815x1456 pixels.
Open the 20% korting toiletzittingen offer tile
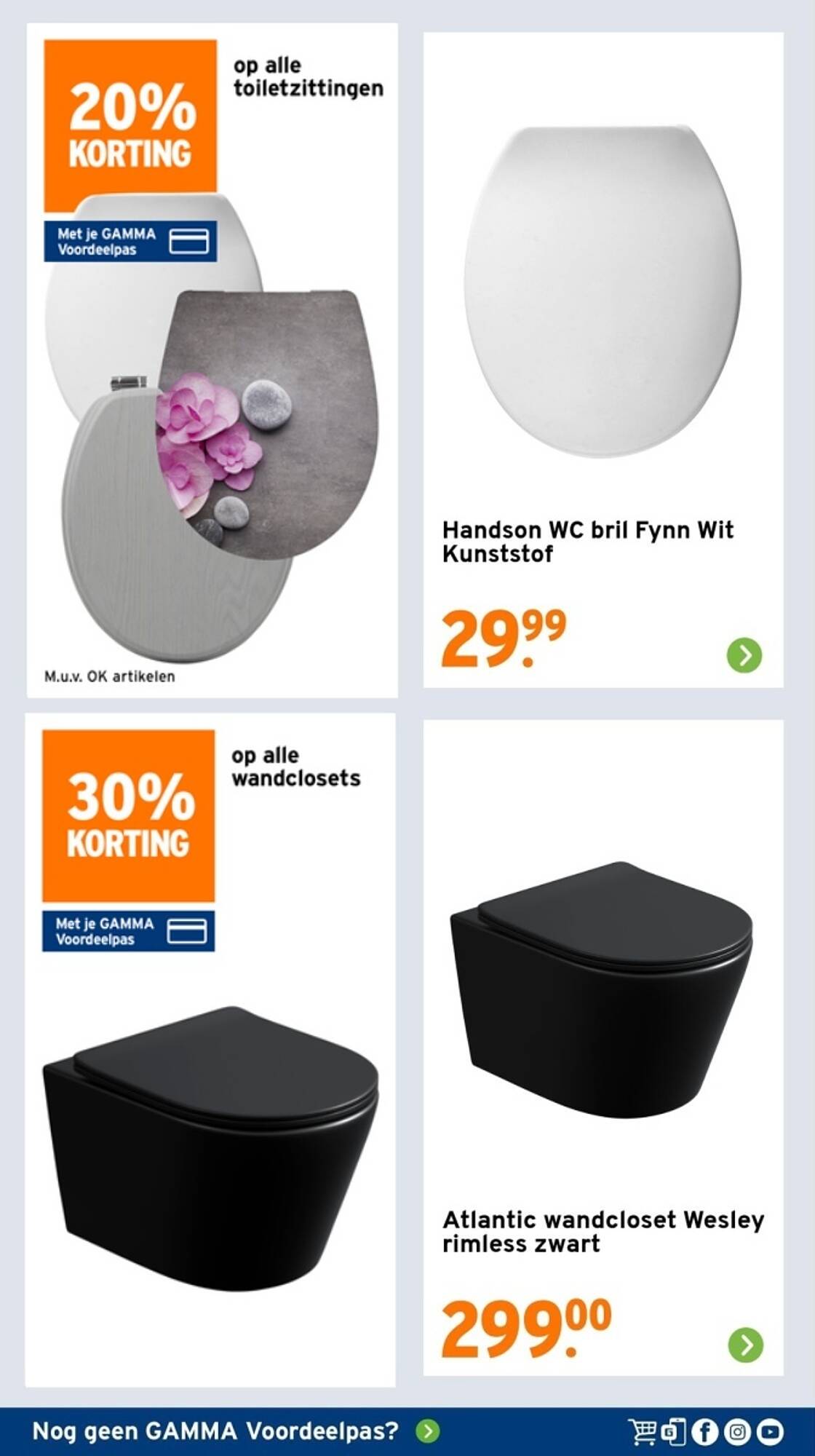pyautogui.click(x=212, y=360)
